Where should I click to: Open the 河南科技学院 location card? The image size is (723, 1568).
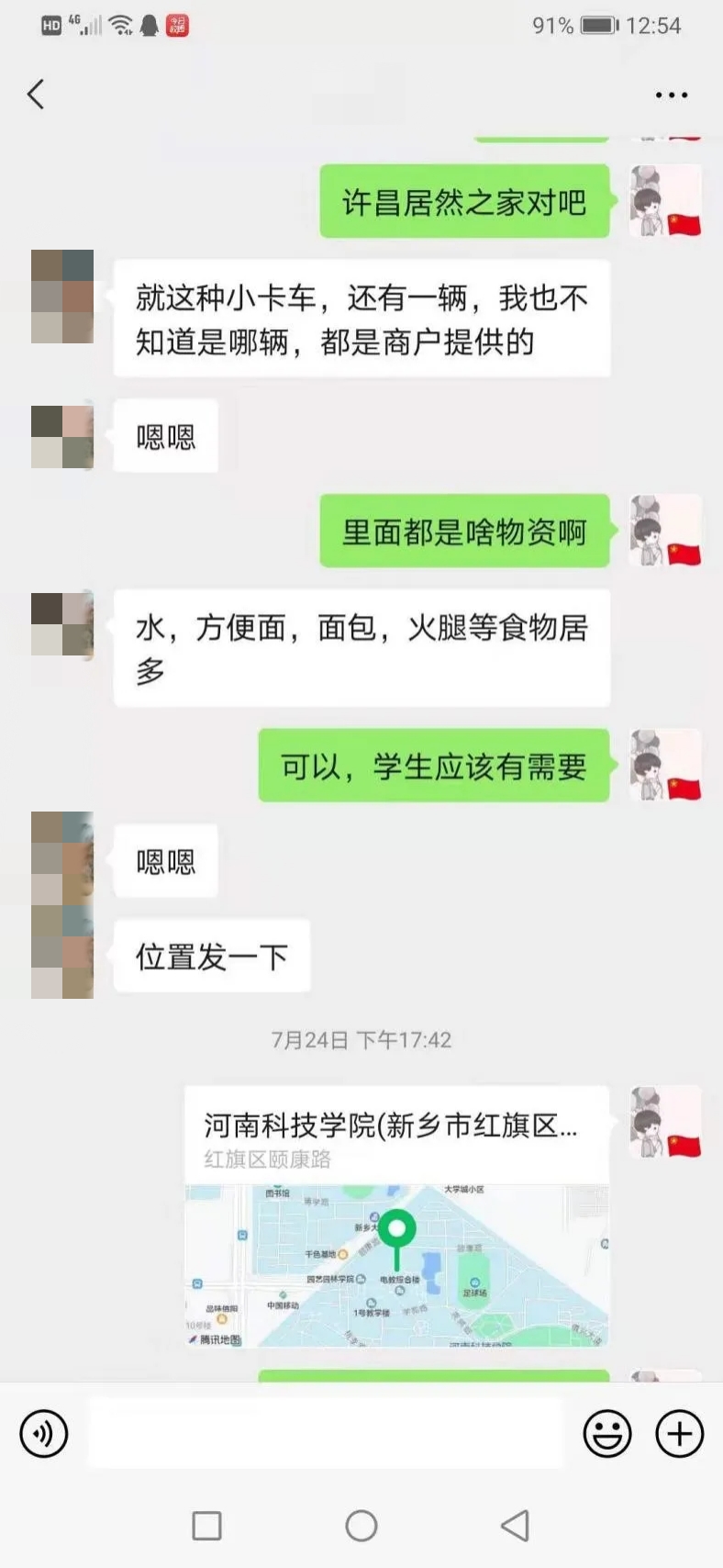396,1217
